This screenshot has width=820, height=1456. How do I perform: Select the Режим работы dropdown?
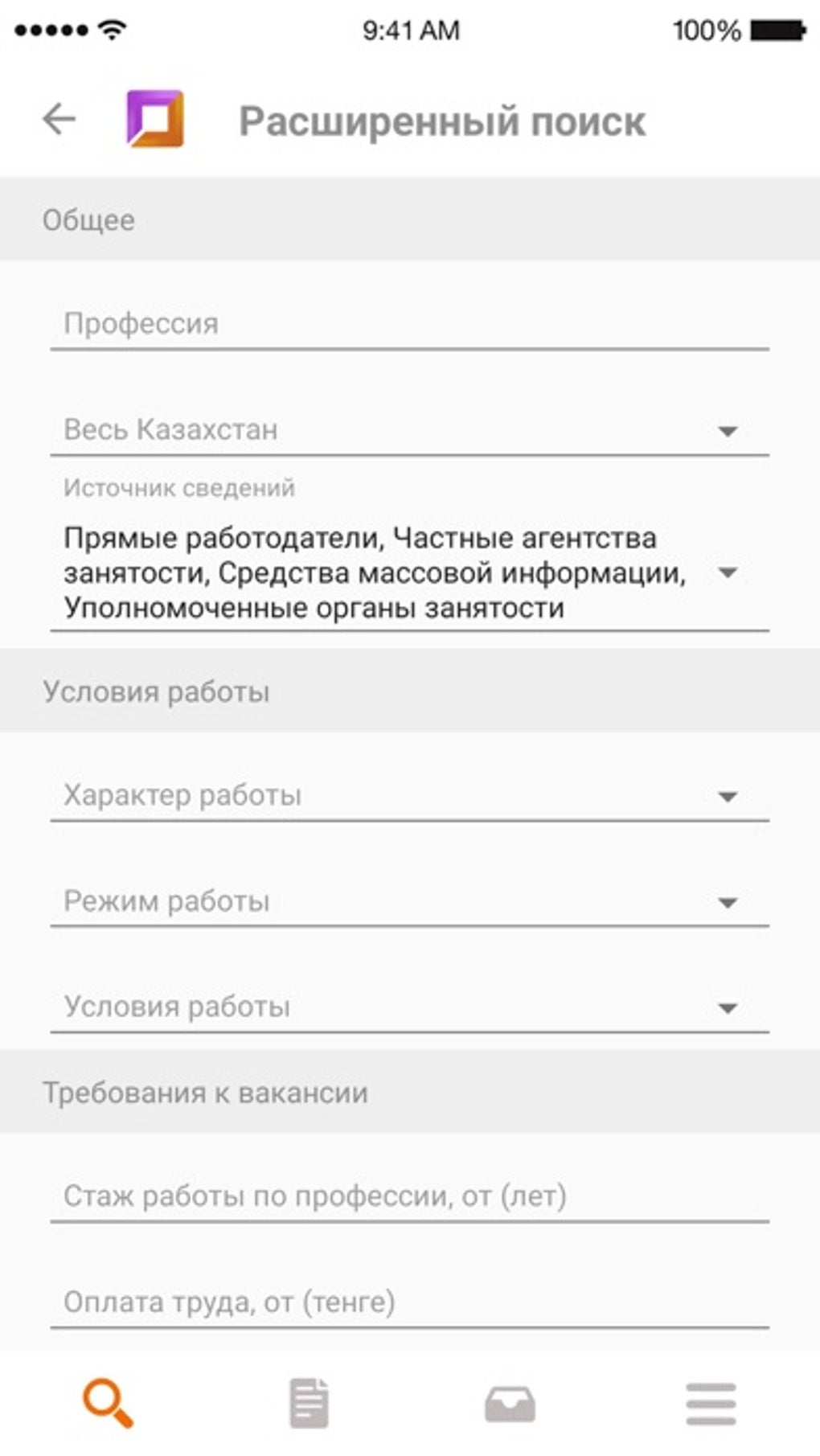pos(409,902)
